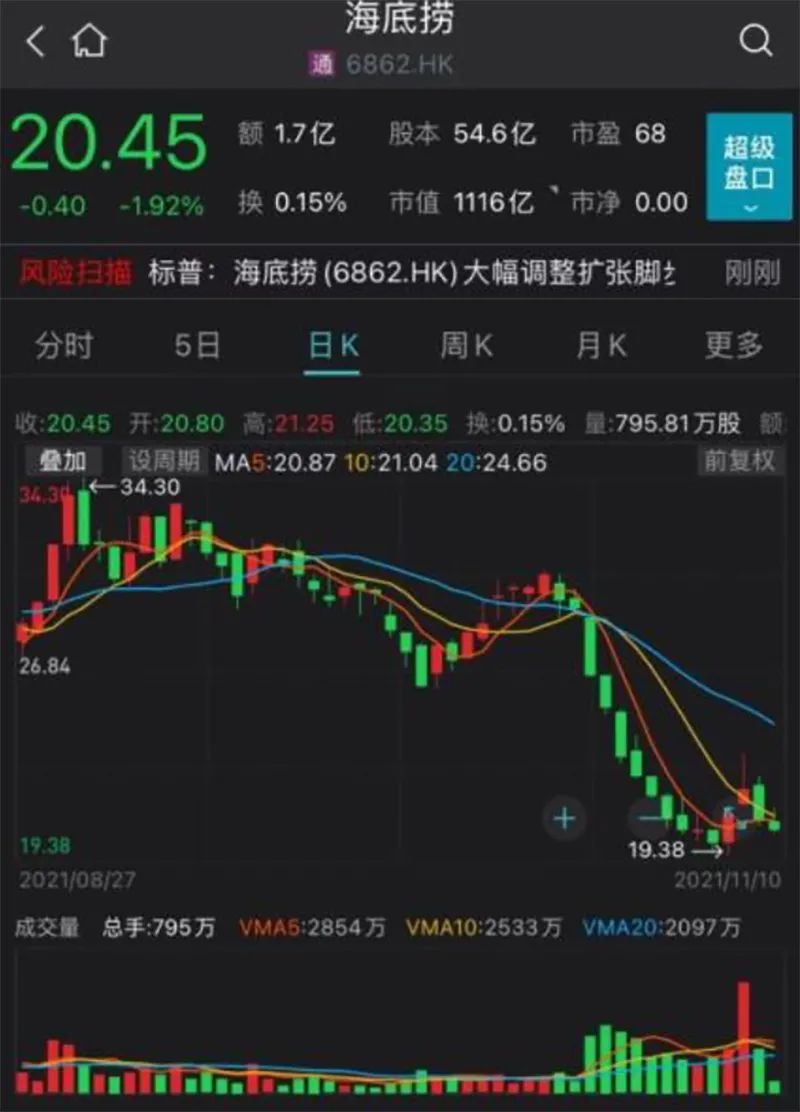Select the 日K chart tab
This screenshot has width=800, height=1112.
pyautogui.click(x=332, y=346)
